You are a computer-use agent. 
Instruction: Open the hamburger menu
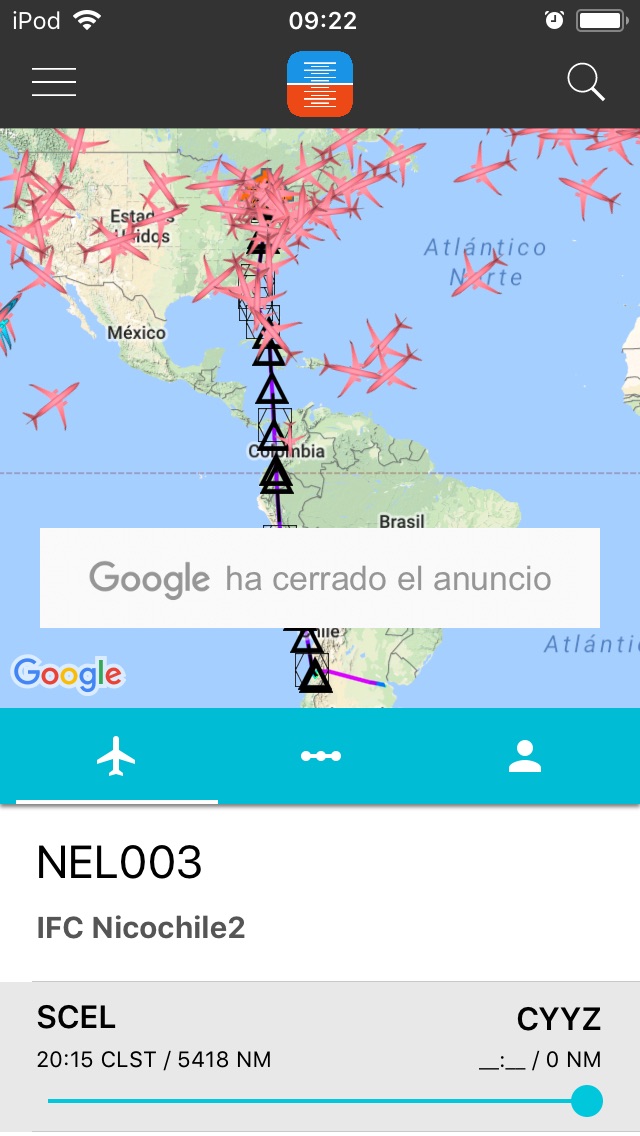(54, 82)
